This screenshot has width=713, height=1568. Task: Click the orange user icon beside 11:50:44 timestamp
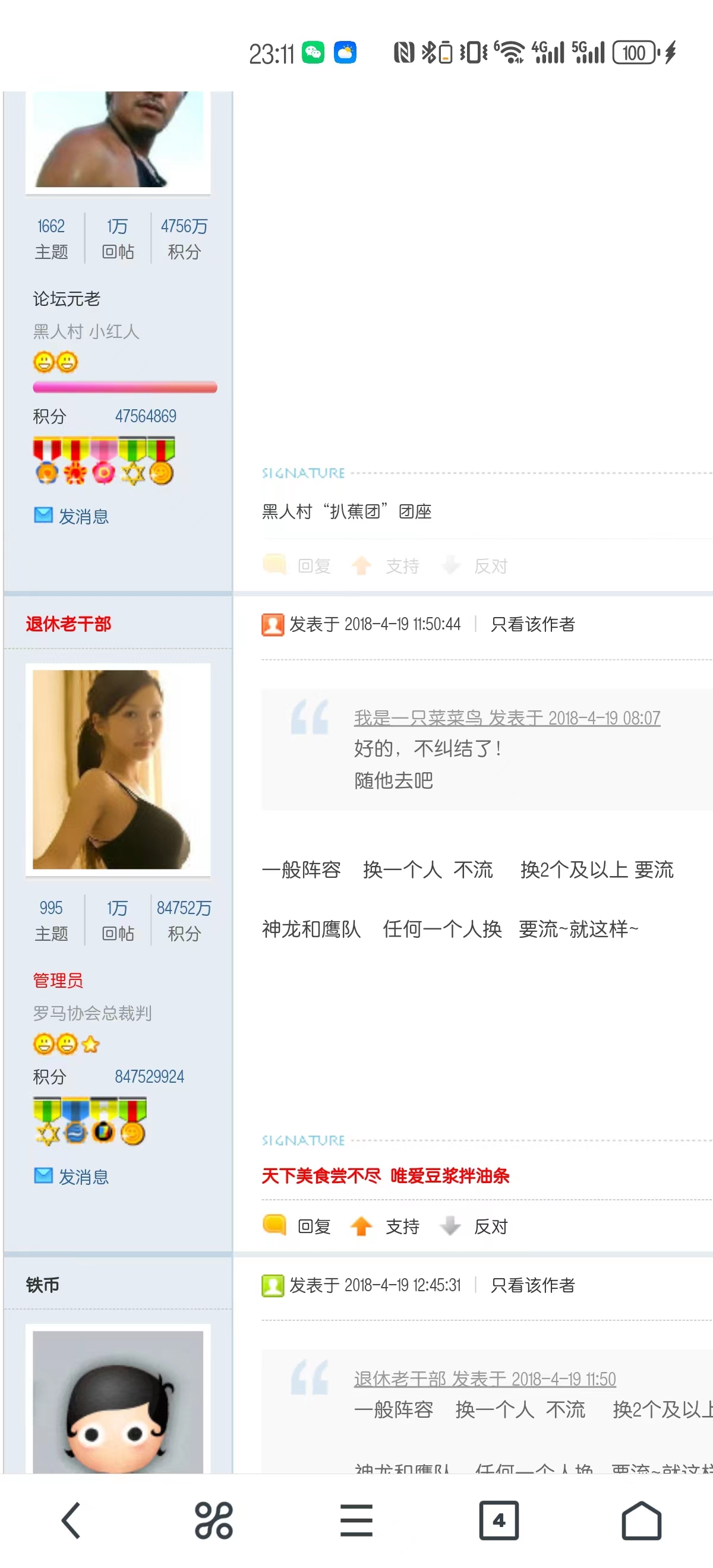272,623
